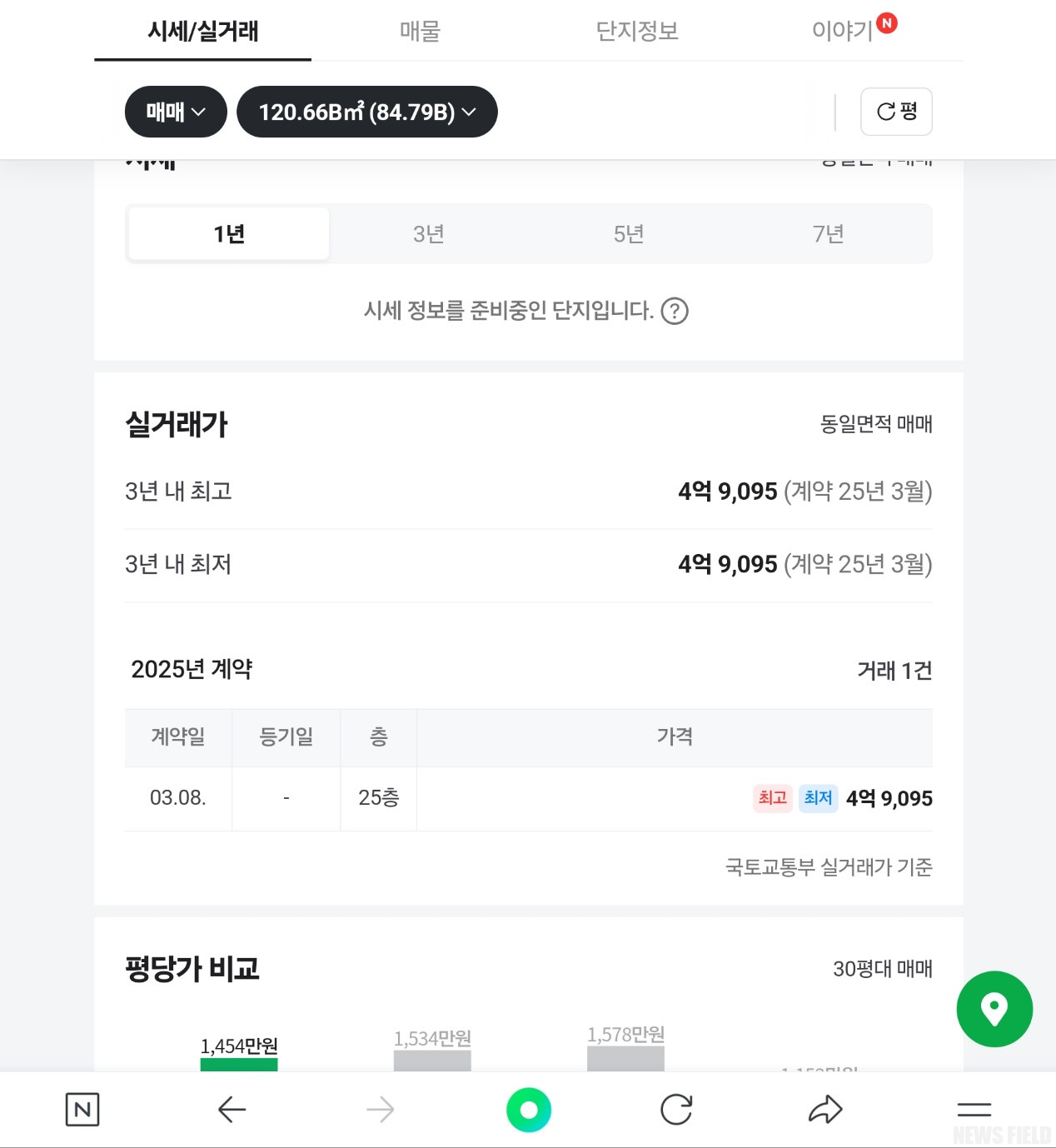Switch price period to 3년
This screenshot has height=1148, width=1056.
(x=429, y=234)
